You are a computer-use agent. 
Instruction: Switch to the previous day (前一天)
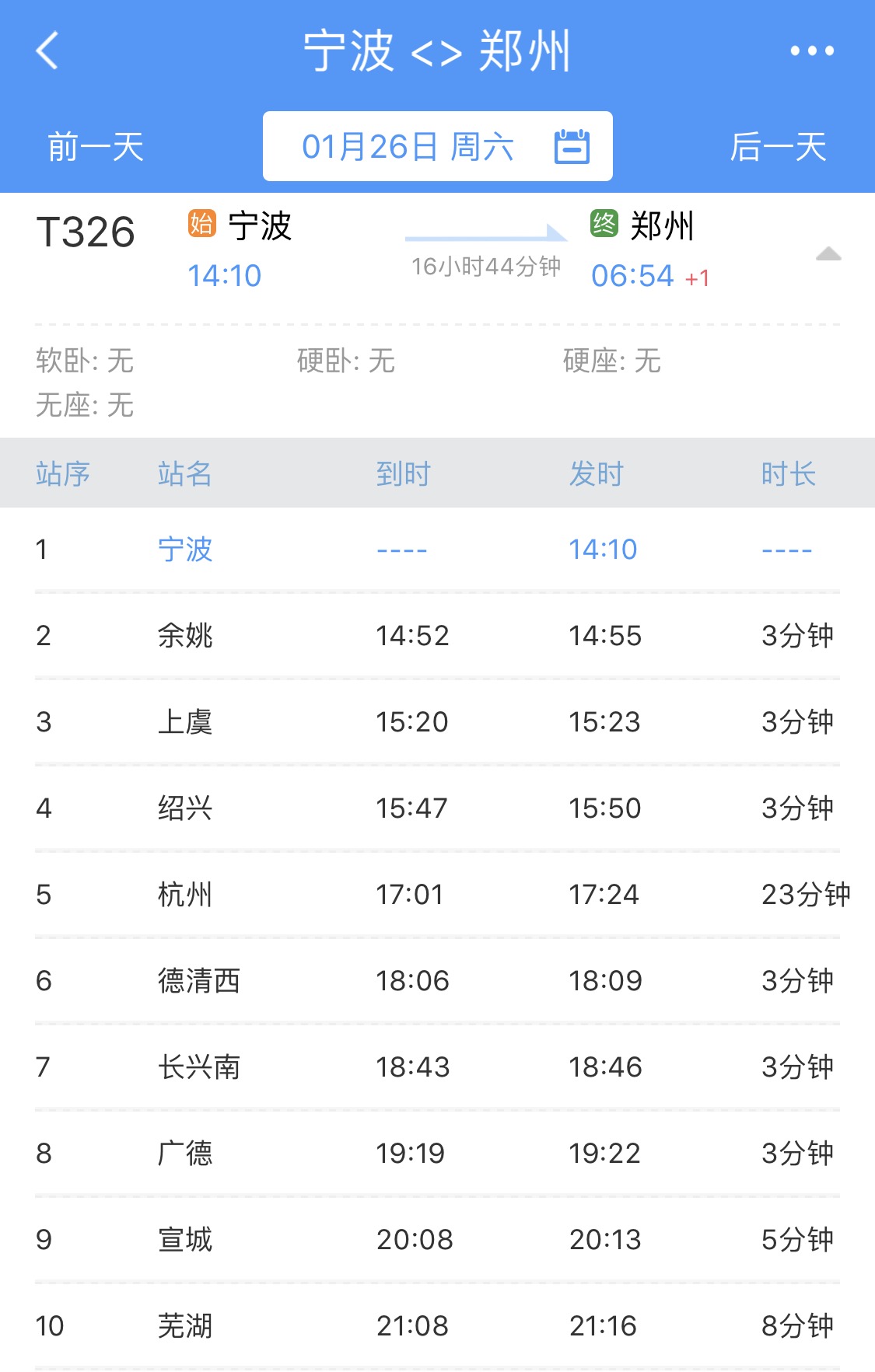96,147
